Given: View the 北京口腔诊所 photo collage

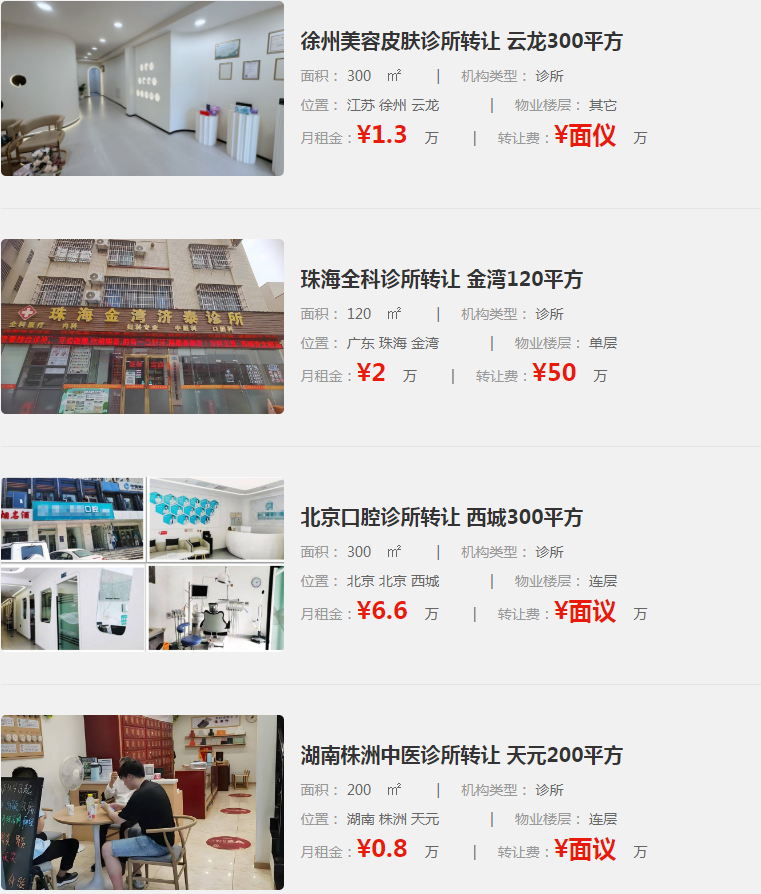Looking at the screenshot, I should pos(142,564).
